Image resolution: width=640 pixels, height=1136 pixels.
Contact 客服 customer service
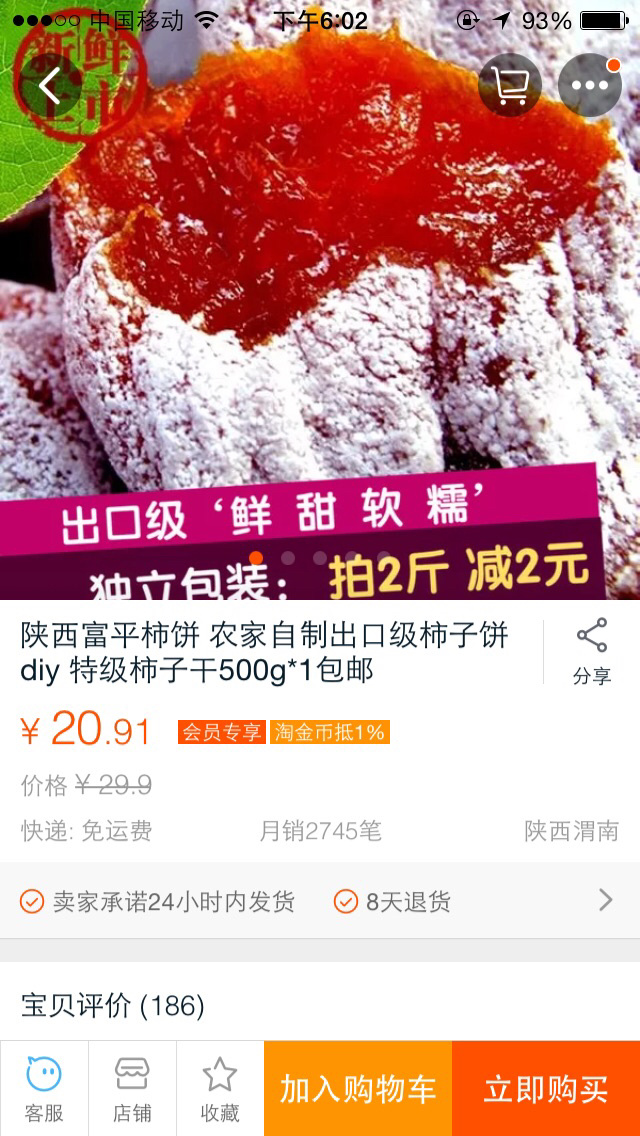tap(44, 1088)
